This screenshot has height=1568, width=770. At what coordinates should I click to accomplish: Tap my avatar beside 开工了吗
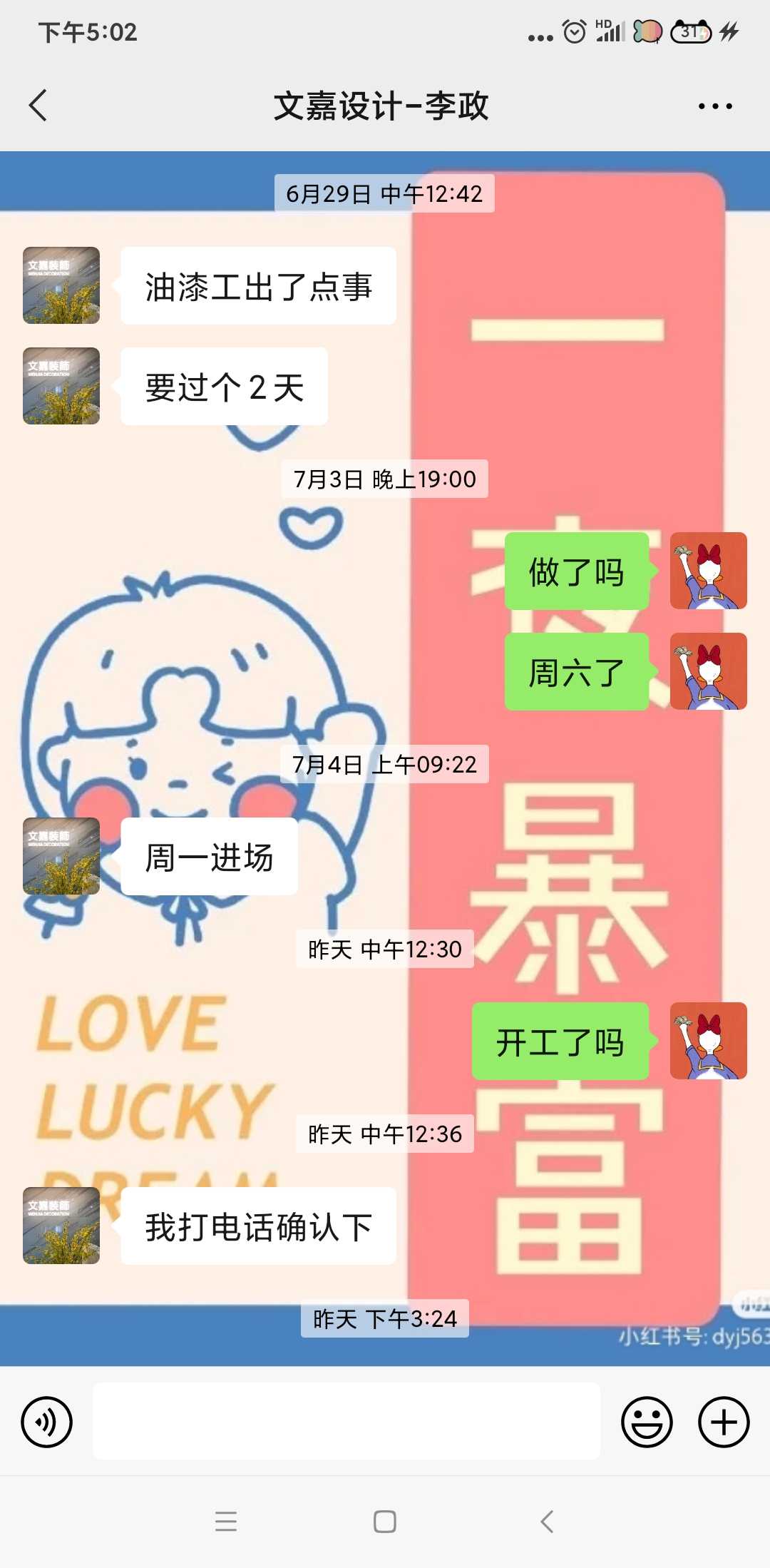tap(708, 1040)
